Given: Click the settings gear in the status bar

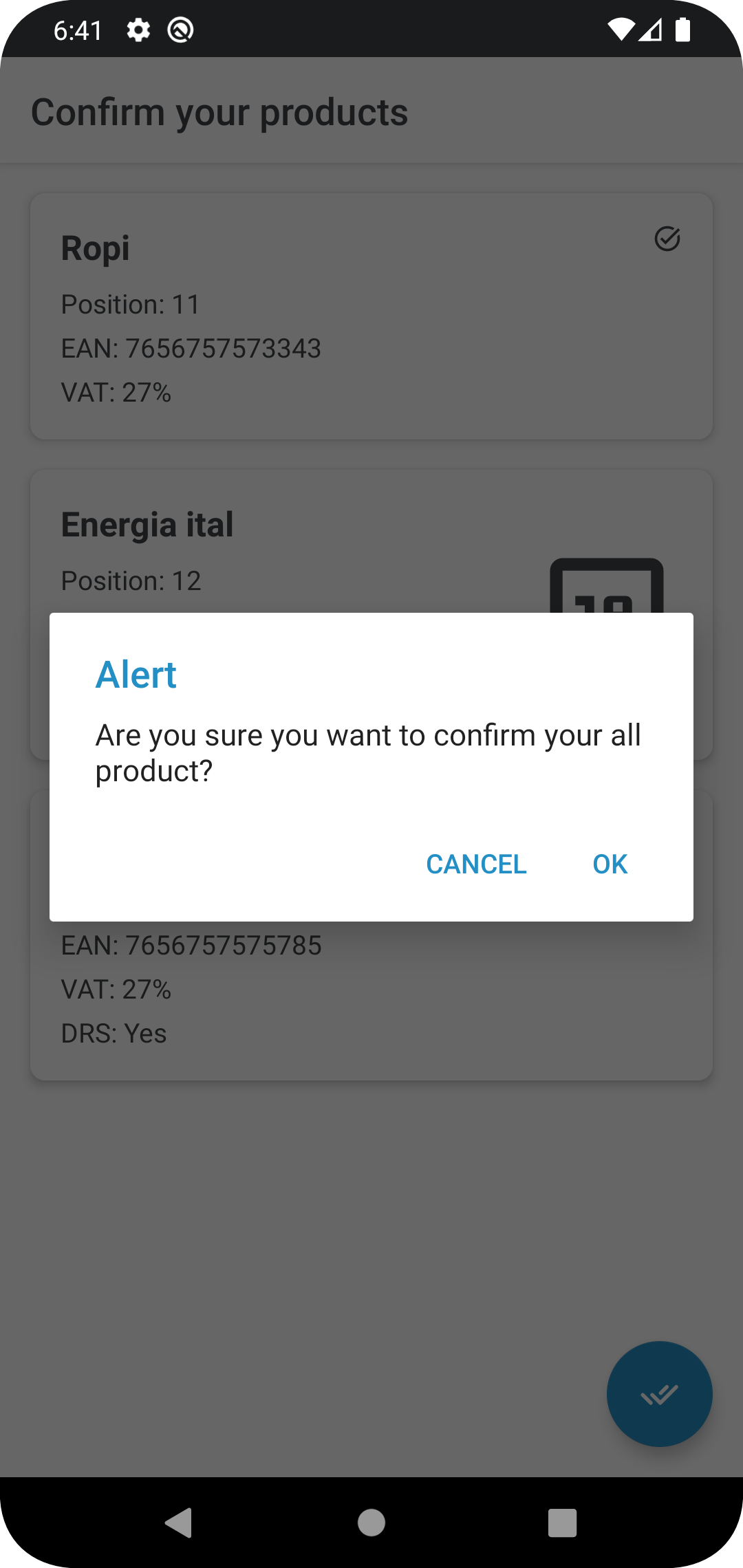Looking at the screenshot, I should [138, 30].
